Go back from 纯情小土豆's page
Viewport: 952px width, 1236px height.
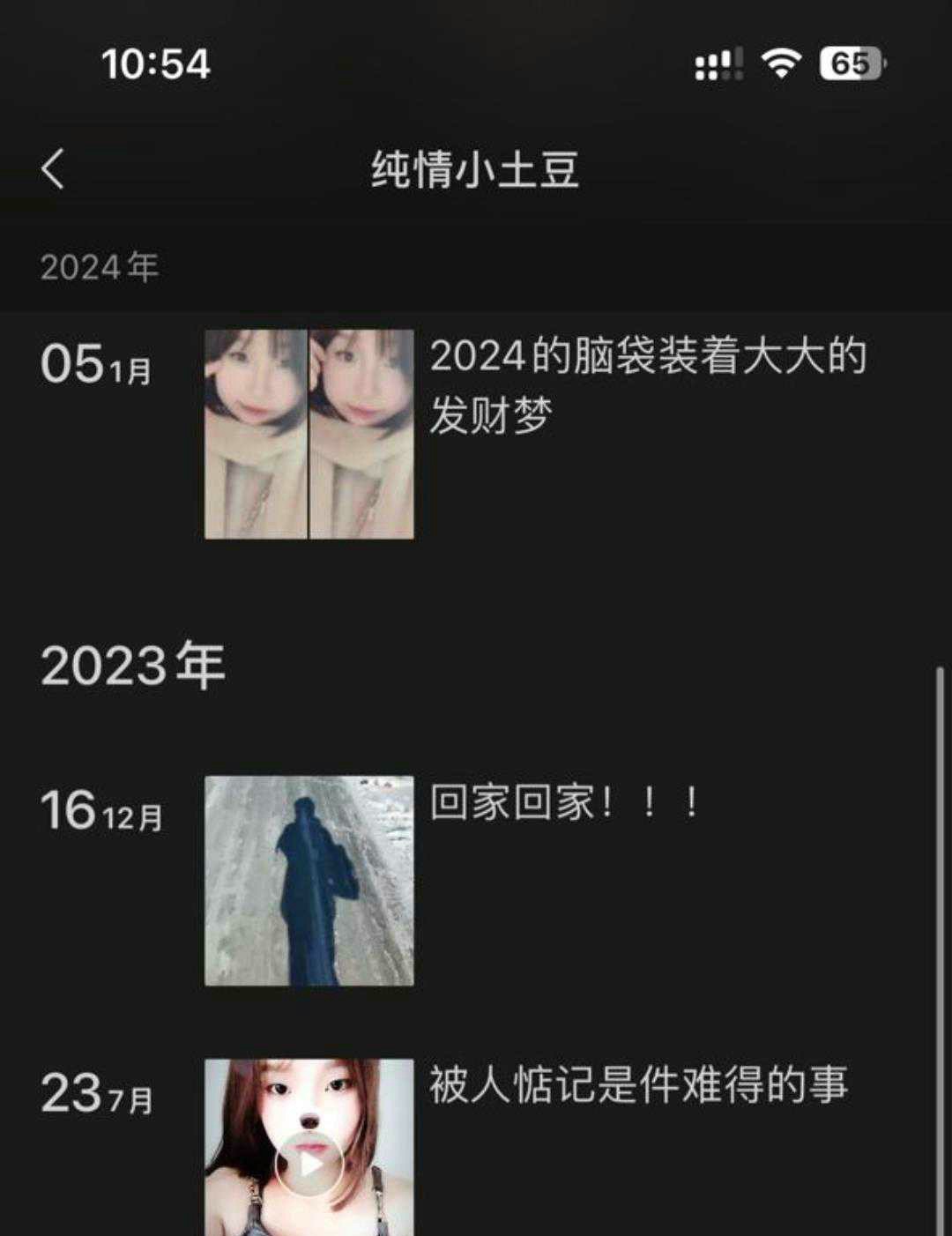coord(53,168)
